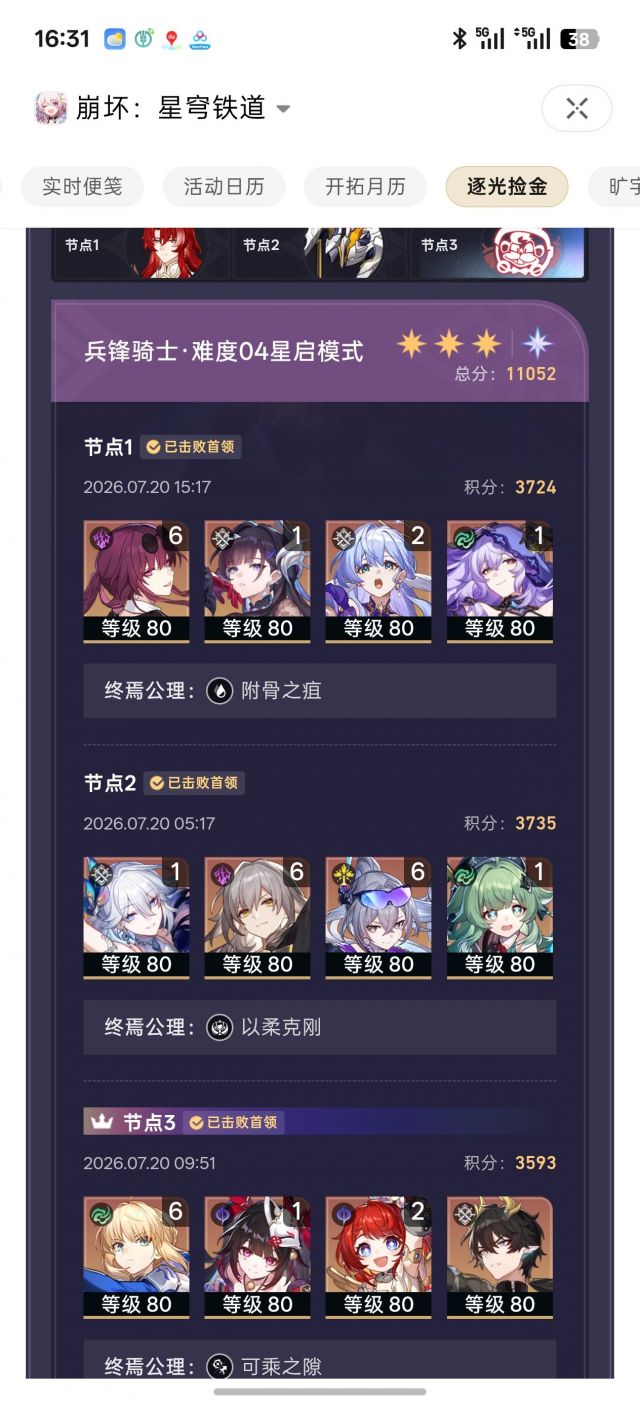The image size is (640, 1407).
Task: Tap 以柔克刚 终焉公理 row
Action: coord(320,1027)
